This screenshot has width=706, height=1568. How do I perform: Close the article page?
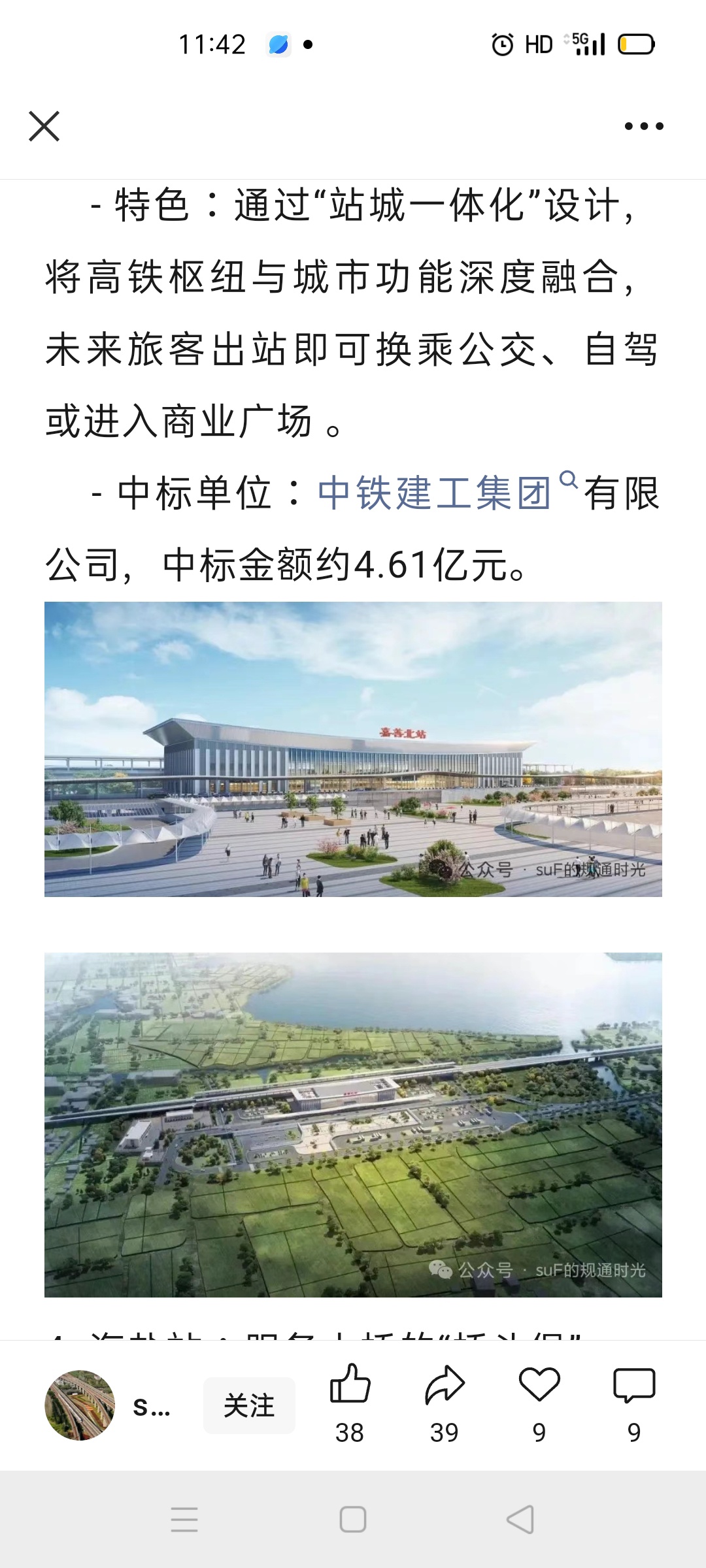(x=44, y=126)
